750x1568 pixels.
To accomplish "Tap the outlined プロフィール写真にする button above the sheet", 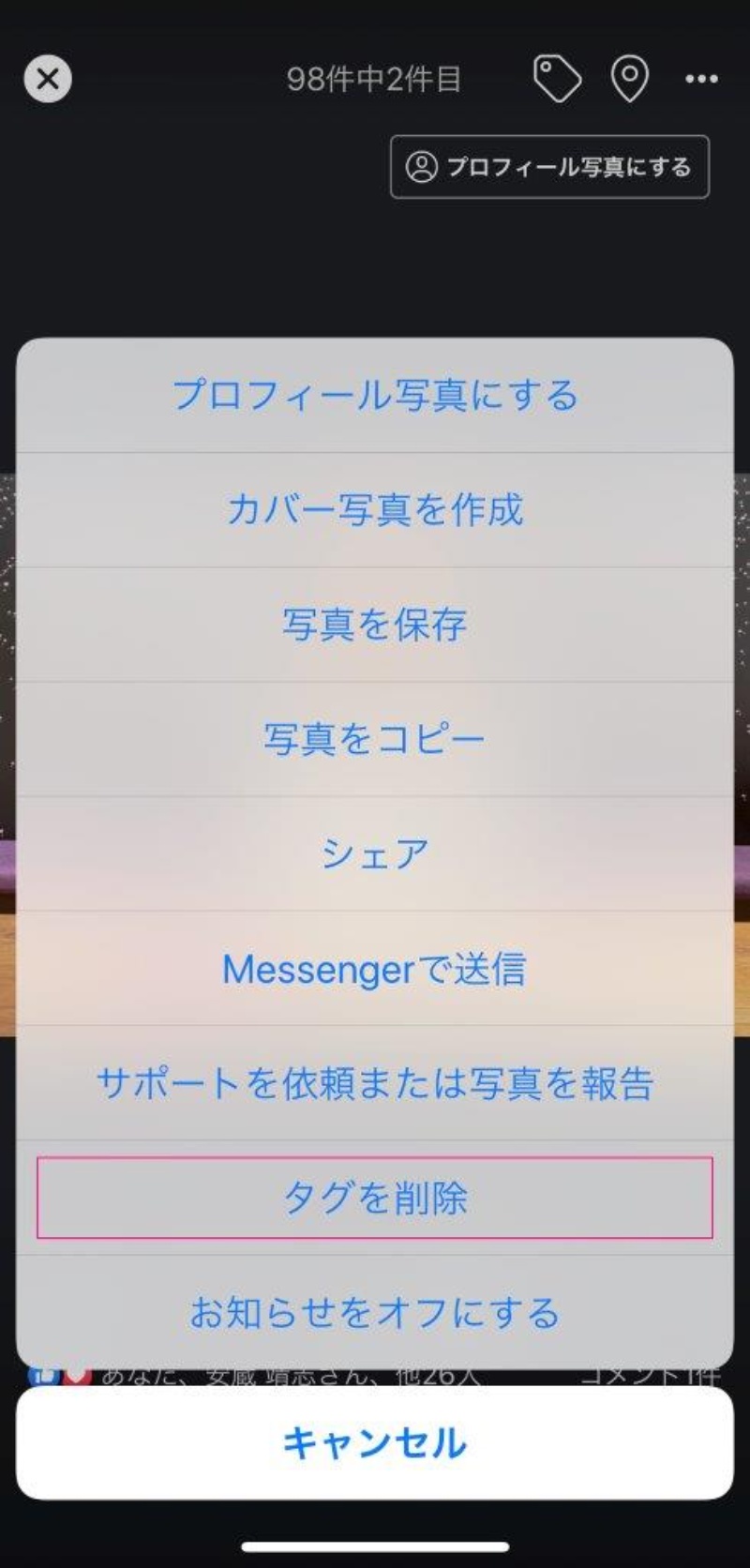I will tap(549, 167).
